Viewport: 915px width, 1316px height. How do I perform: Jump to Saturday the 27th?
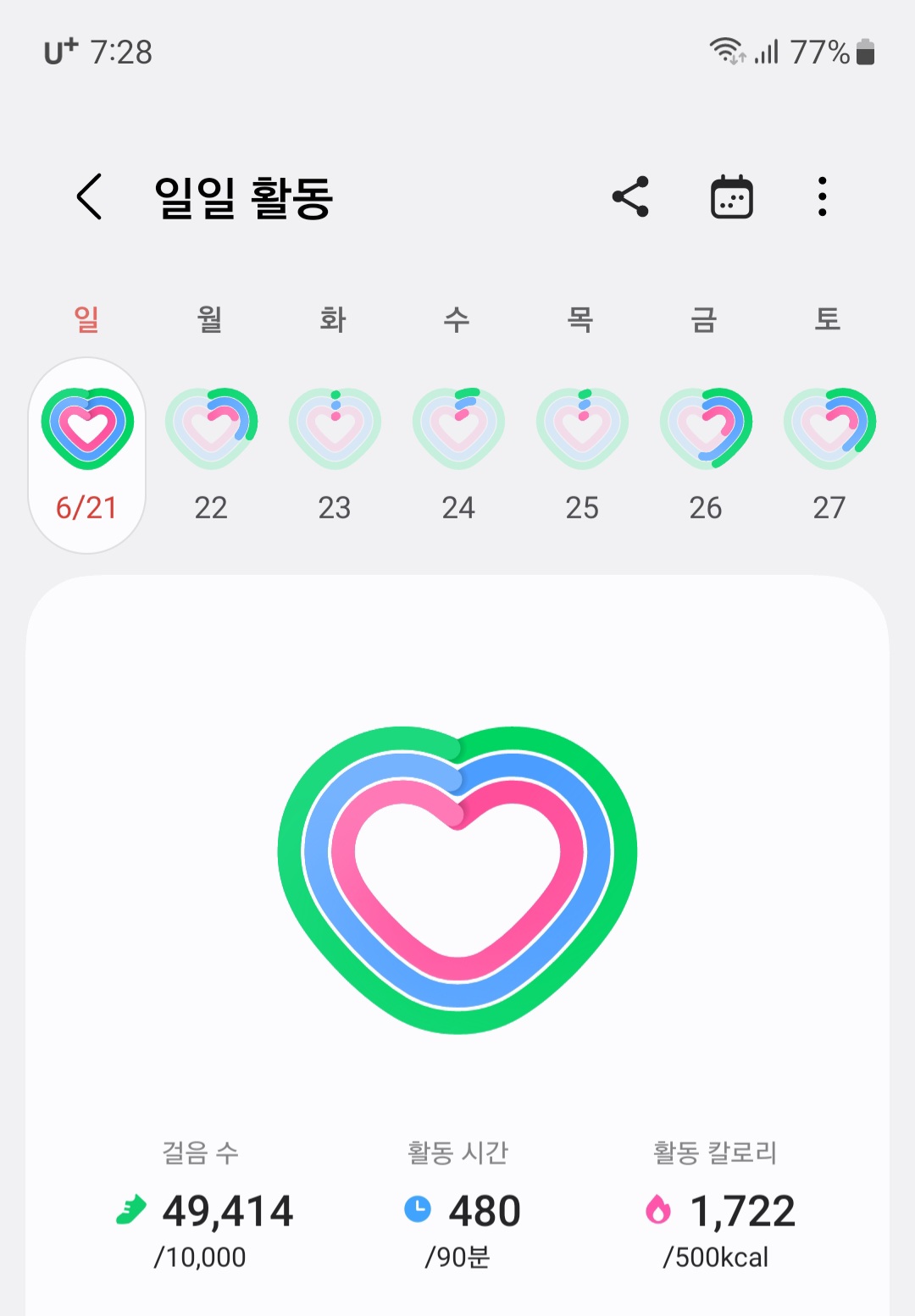[x=829, y=454]
